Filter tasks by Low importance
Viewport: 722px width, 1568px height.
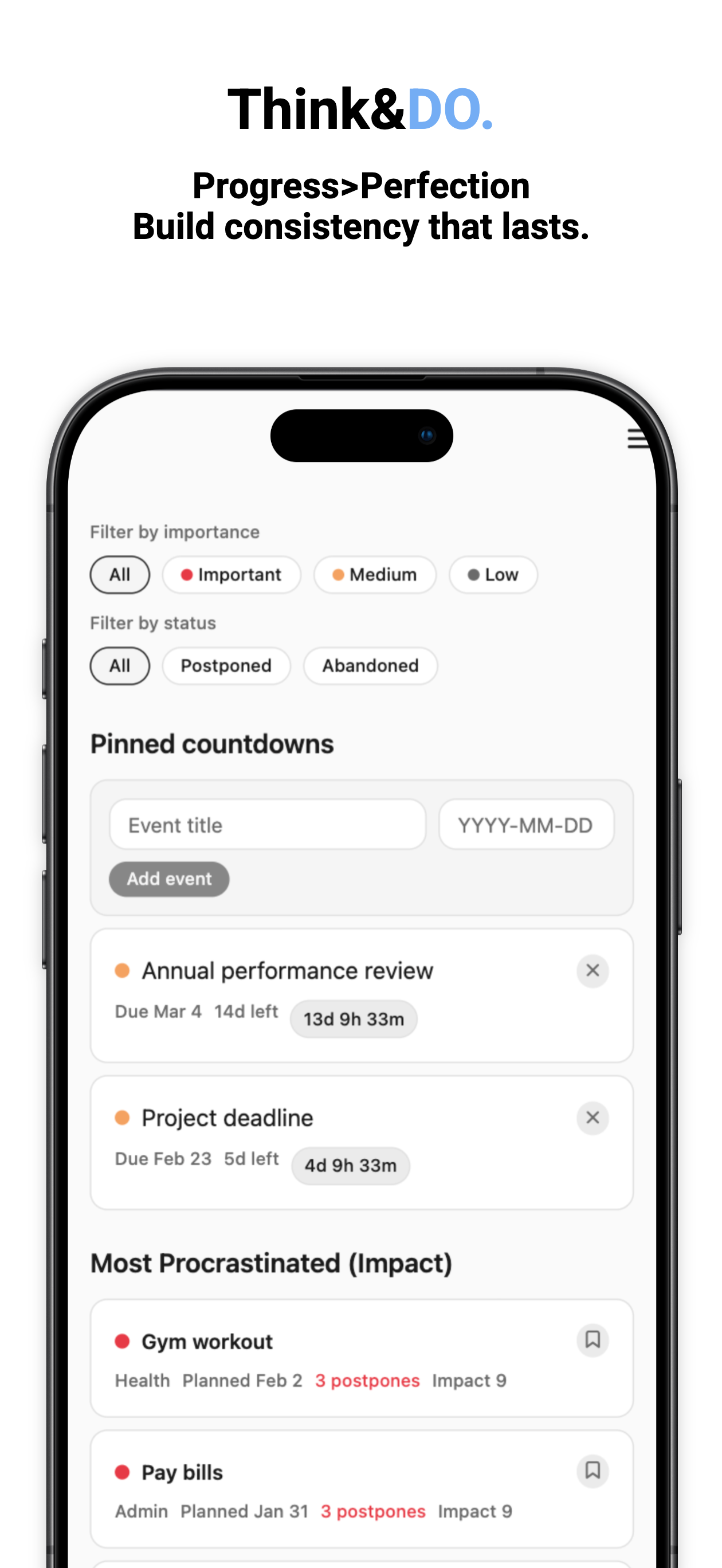click(x=493, y=575)
